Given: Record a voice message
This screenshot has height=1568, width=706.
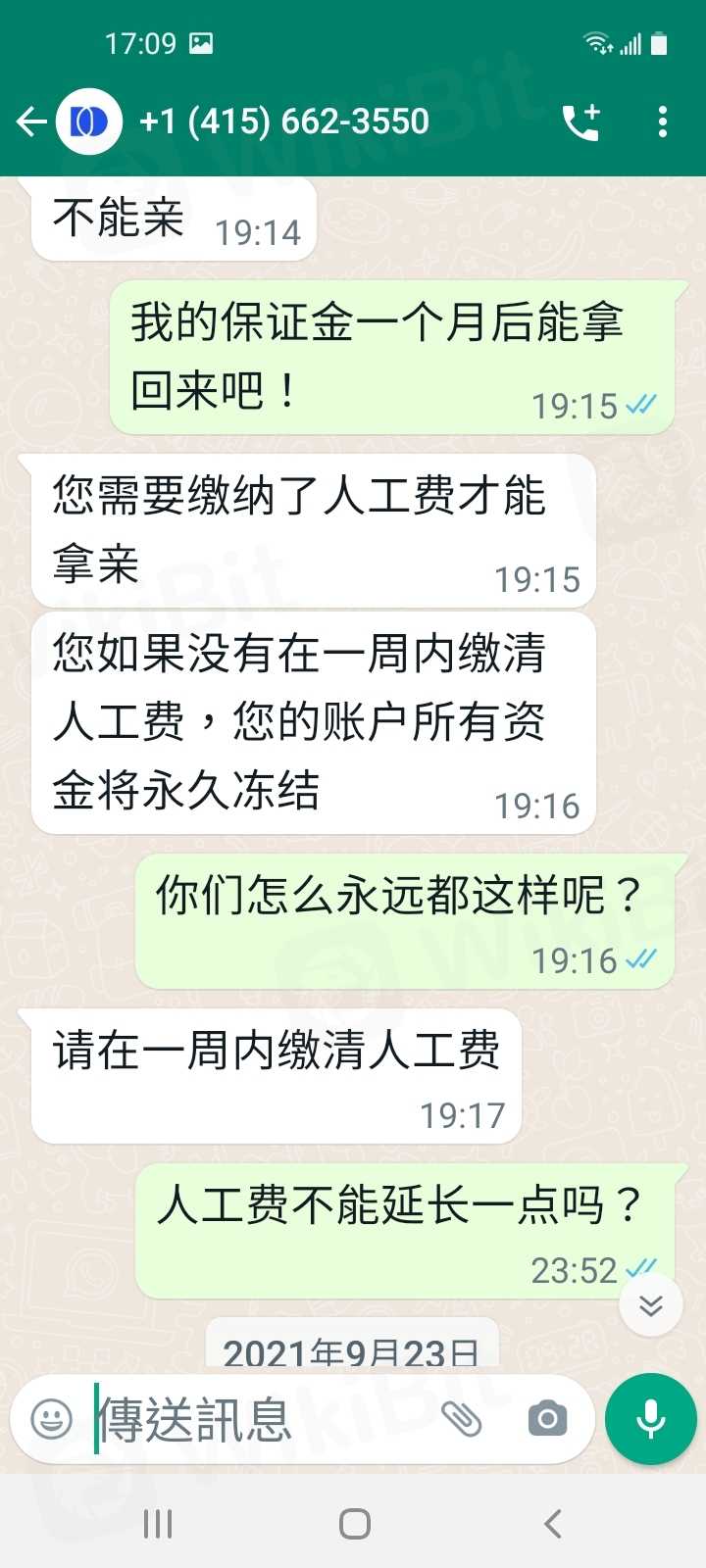Looking at the screenshot, I should coord(651,1418).
